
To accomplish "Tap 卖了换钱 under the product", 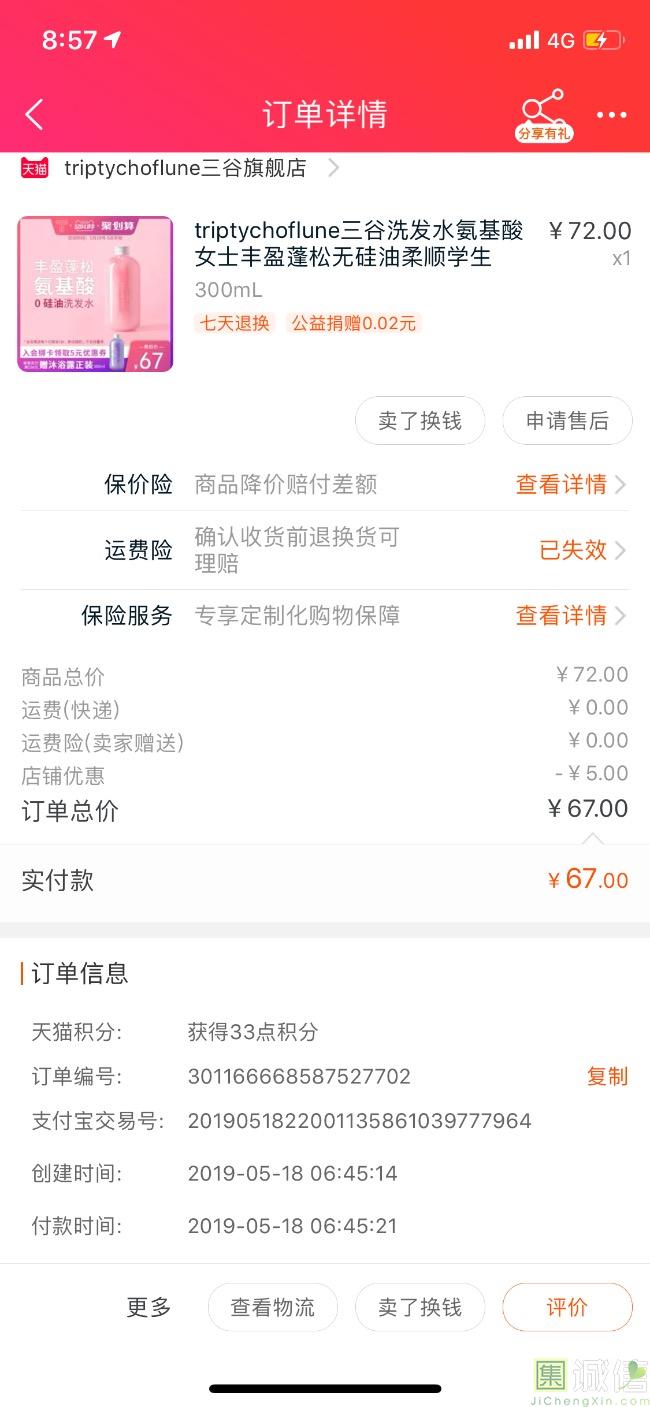I will pyautogui.click(x=420, y=421).
